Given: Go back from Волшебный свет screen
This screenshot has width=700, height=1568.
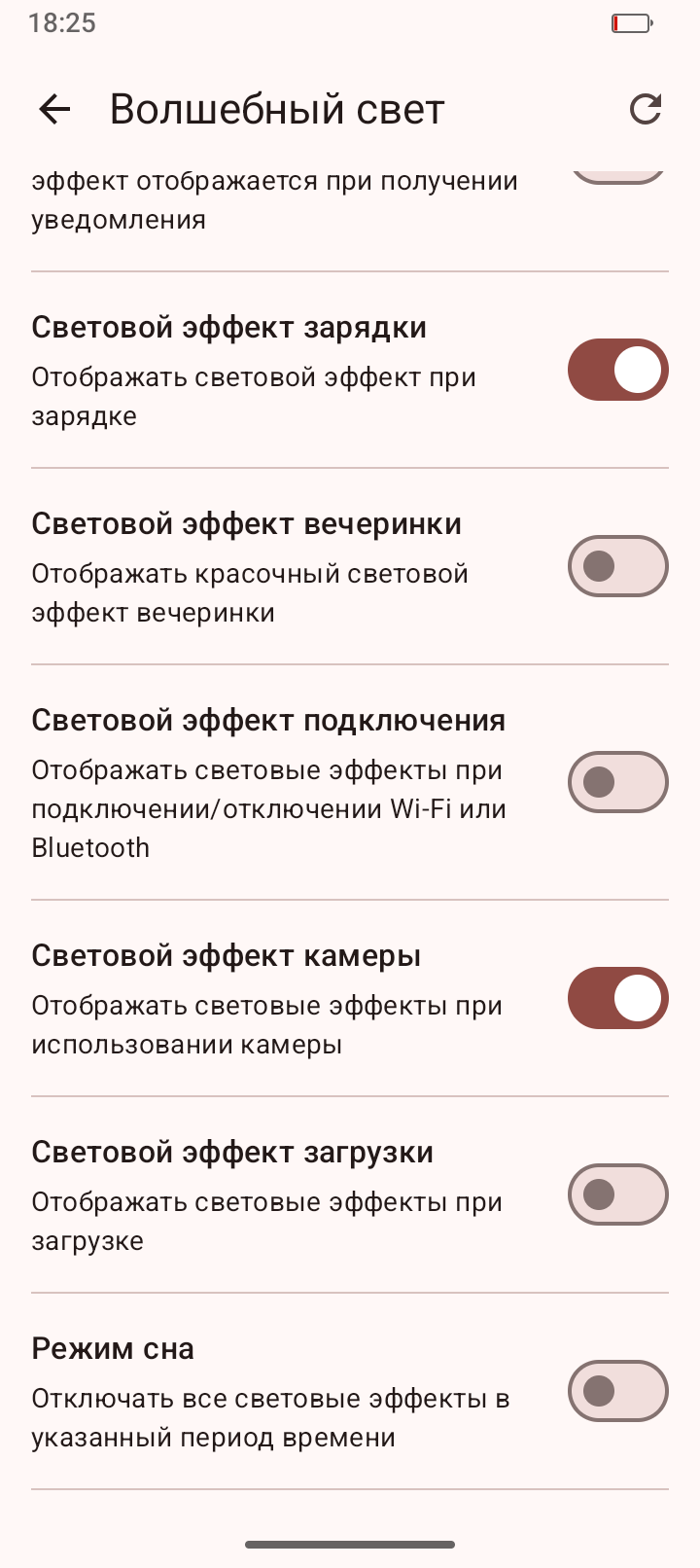Looking at the screenshot, I should (x=55, y=110).
